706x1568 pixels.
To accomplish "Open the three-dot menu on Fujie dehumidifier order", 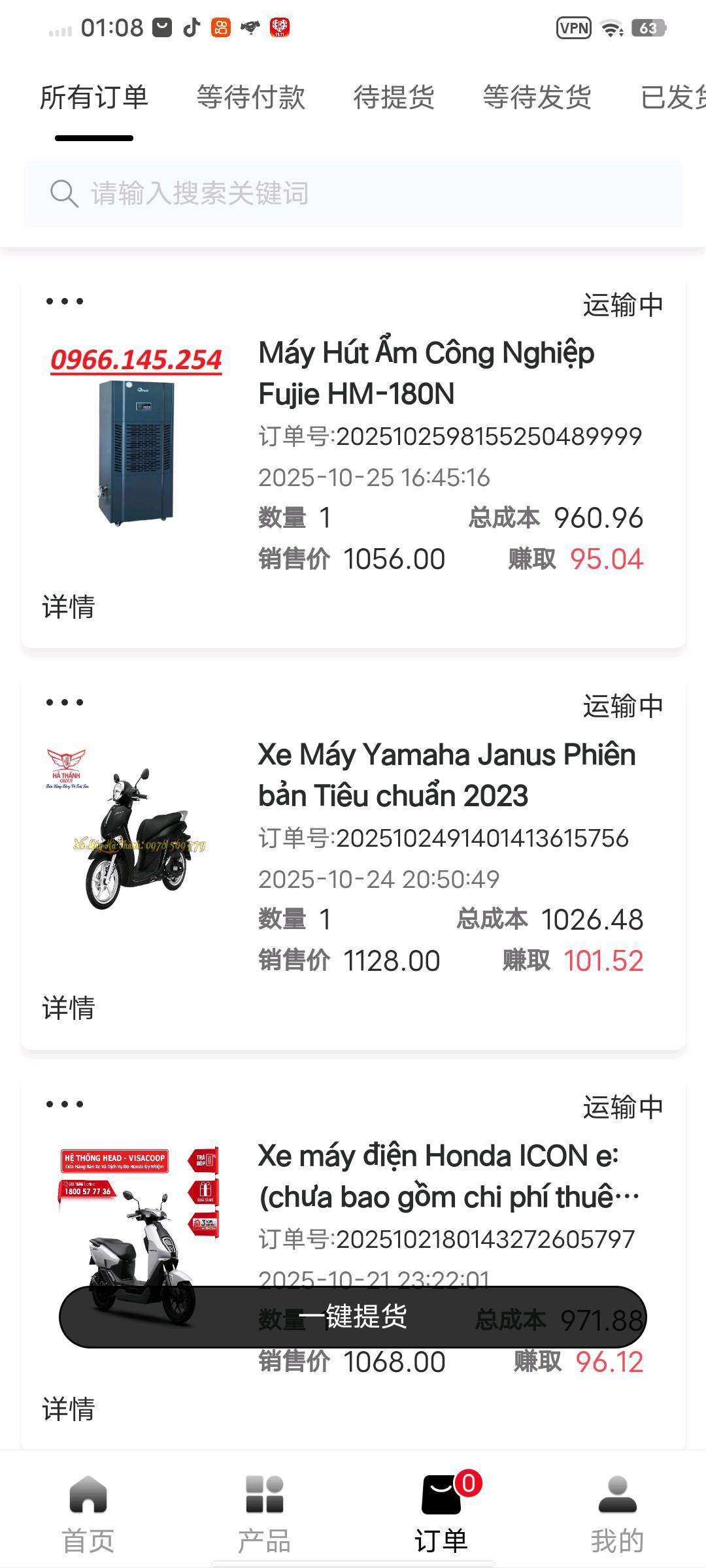I will click(x=66, y=301).
